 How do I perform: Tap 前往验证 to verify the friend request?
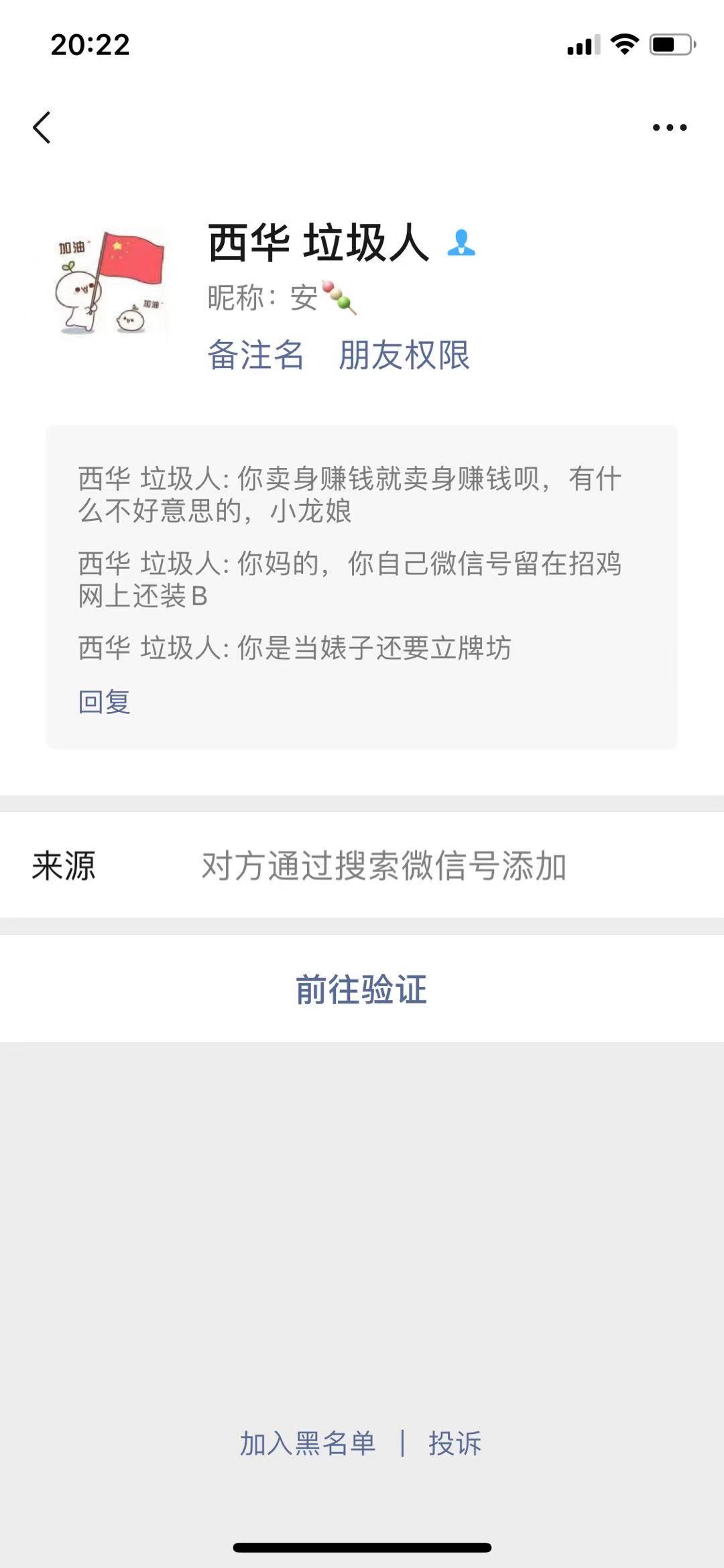361,989
